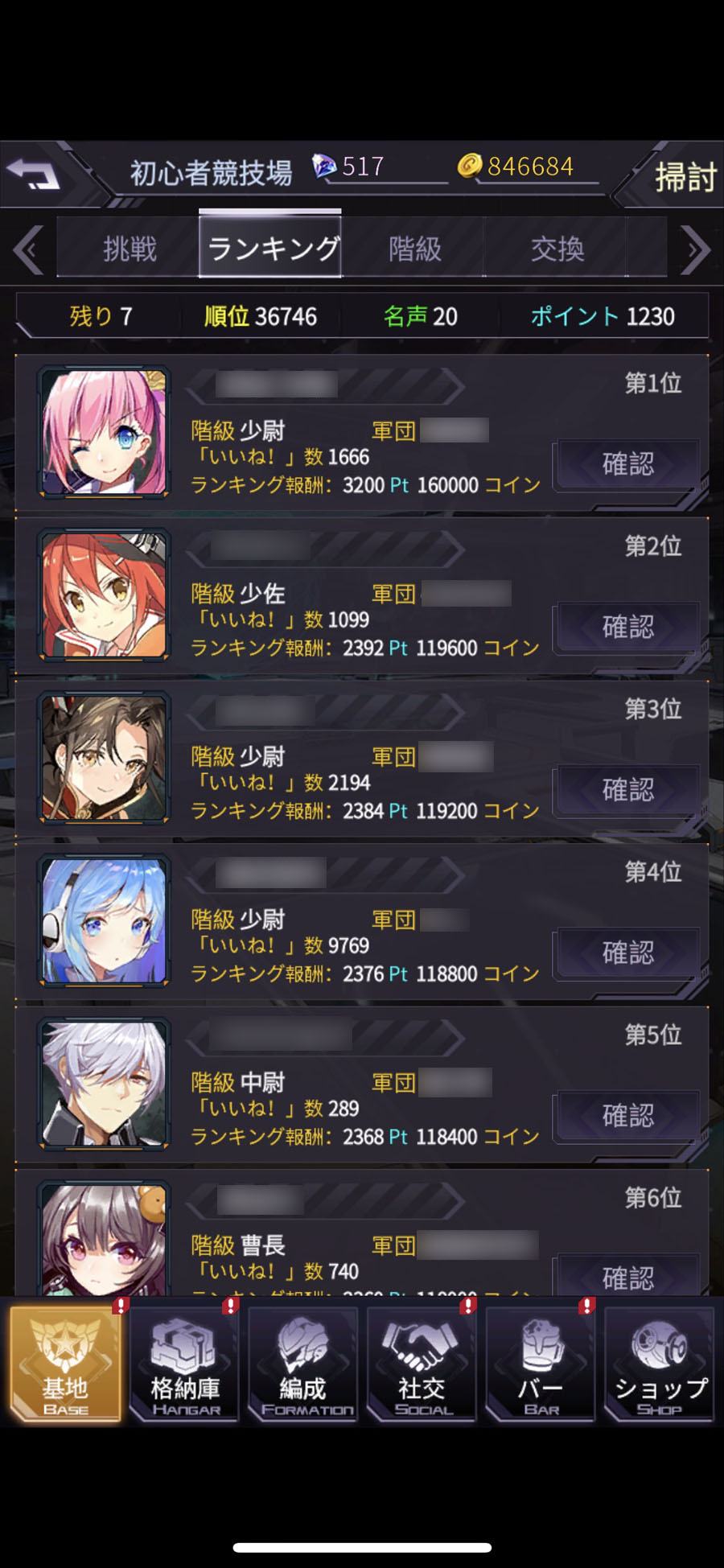Check the 第3位 player with 確認
Image resolution: width=724 pixels, height=1568 pixels.
tap(627, 790)
